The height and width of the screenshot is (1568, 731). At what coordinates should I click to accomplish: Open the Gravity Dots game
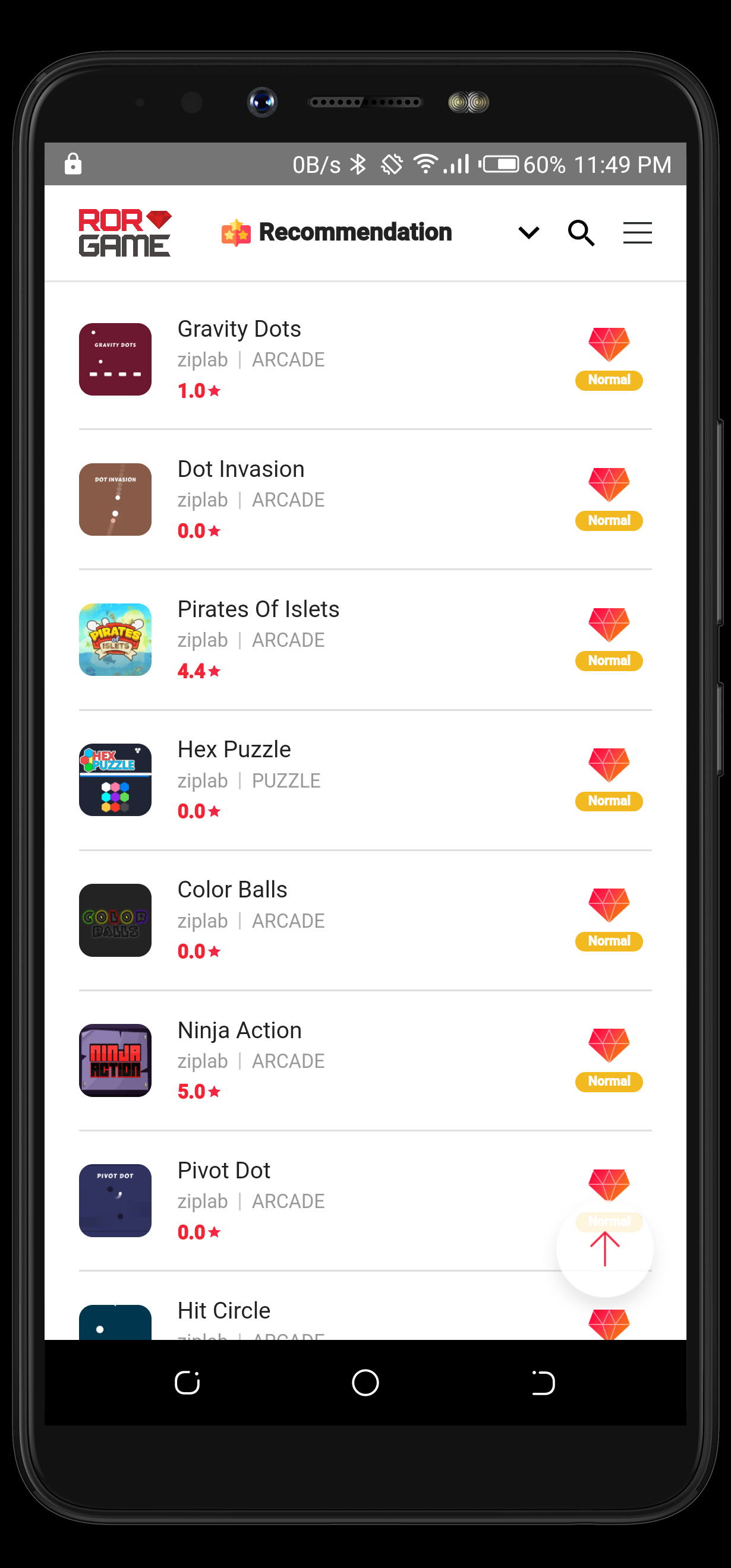click(x=240, y=329)
